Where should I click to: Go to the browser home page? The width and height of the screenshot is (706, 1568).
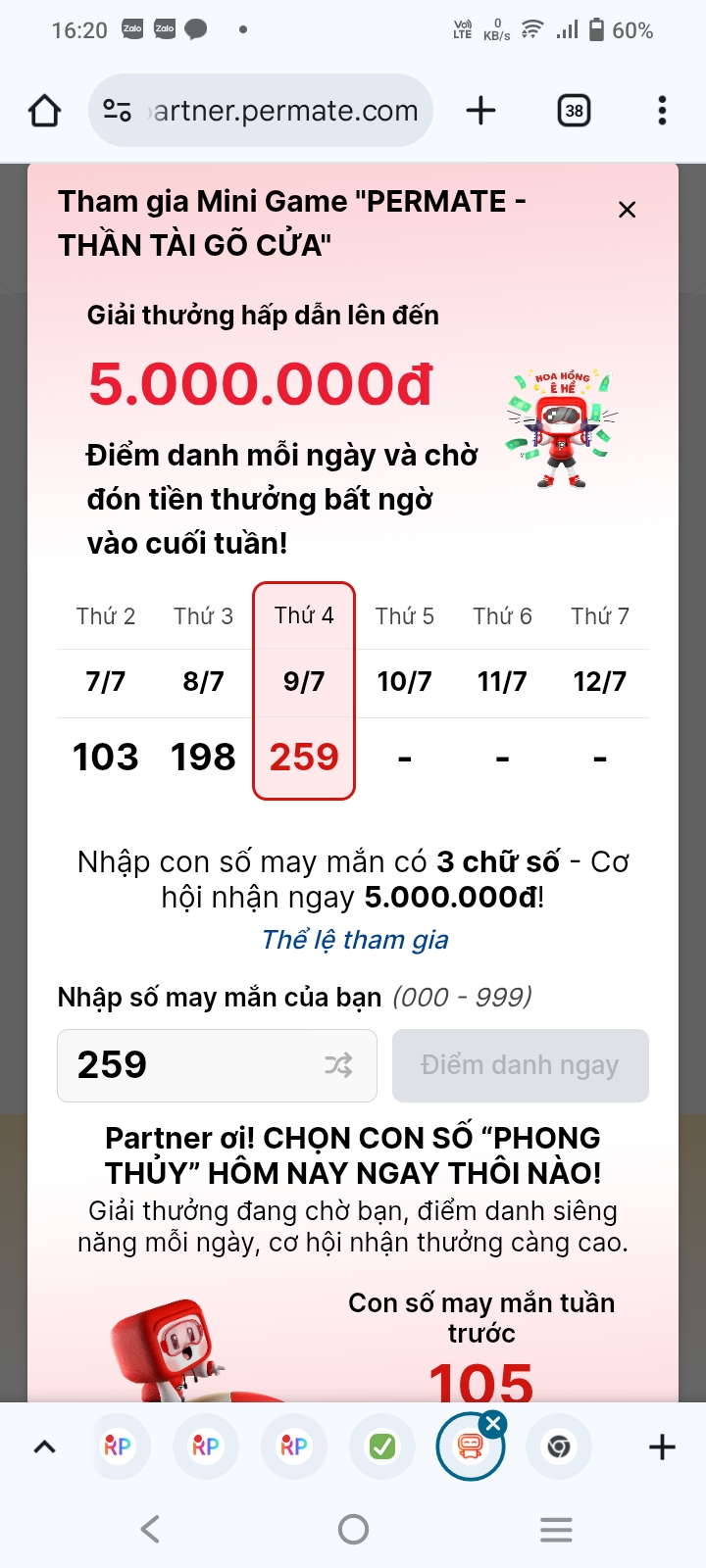45,111
